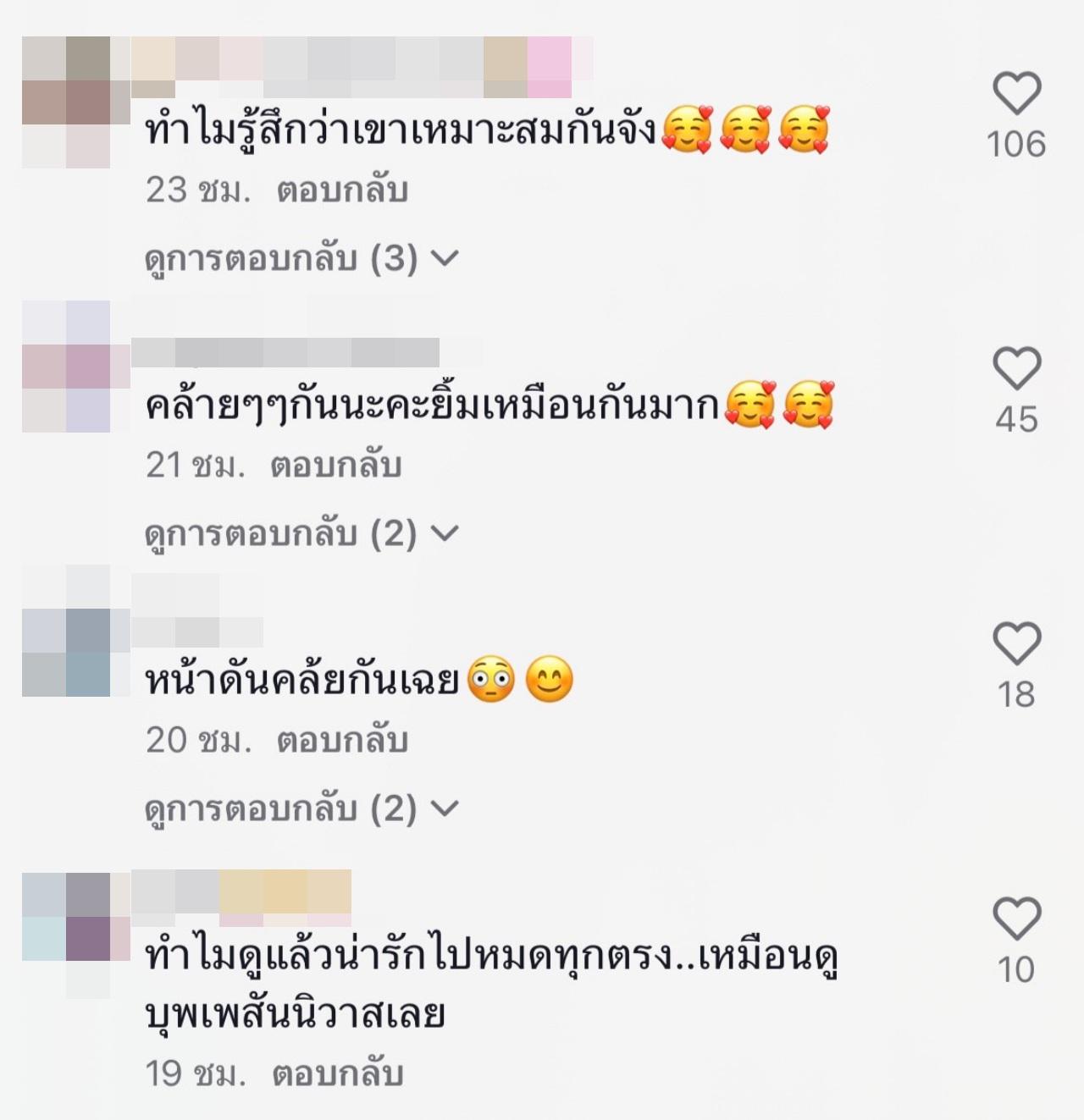Reply to the comment posted 23 ชม. ago
The width and height of the screenshot is (1084, 1120).
coord(342,190)
